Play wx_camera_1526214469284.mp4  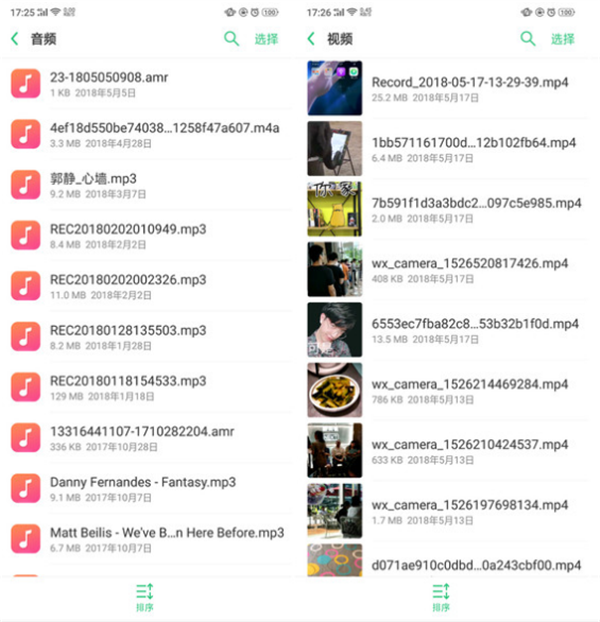[450, 390]
